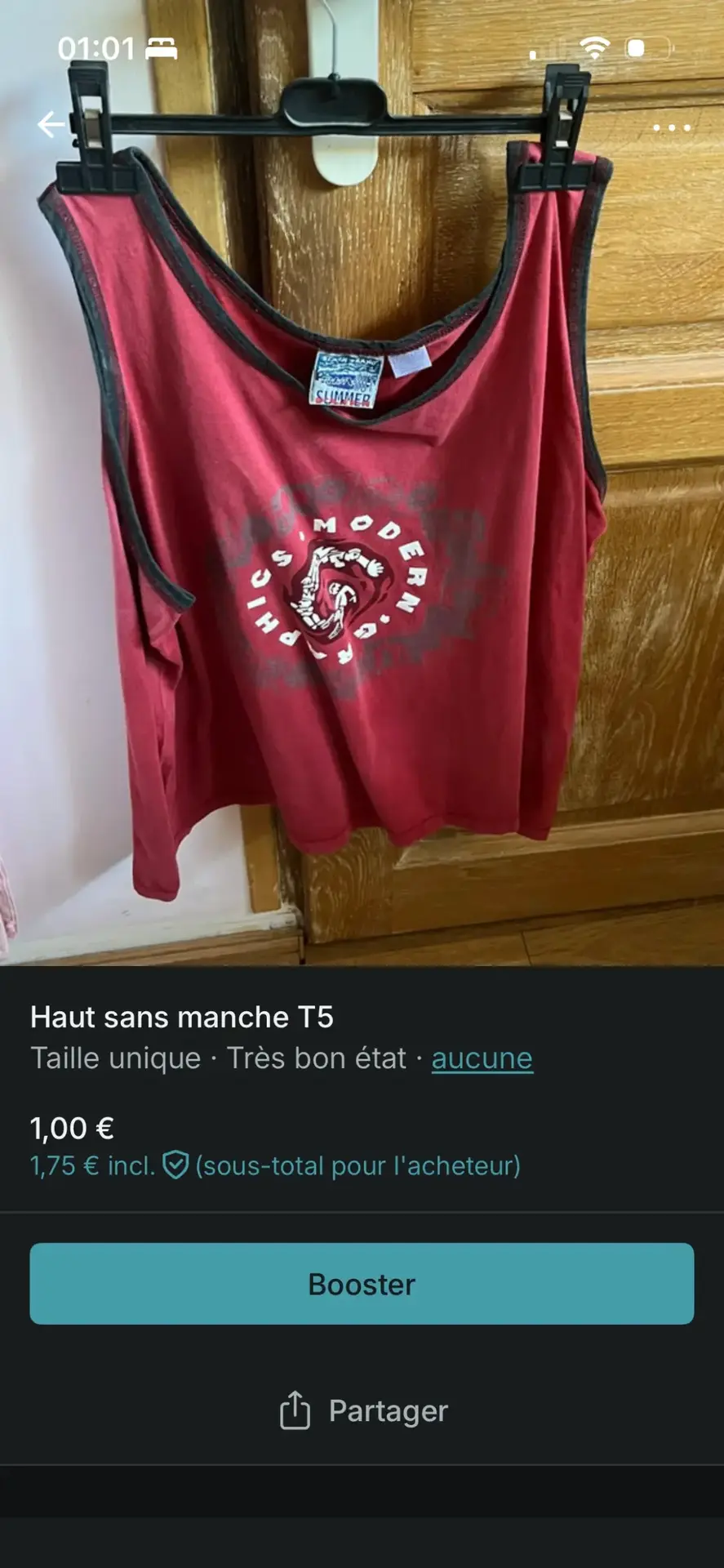
Task: Tap the underlined 'aucune' brand link
Action: coord(482,1058)
